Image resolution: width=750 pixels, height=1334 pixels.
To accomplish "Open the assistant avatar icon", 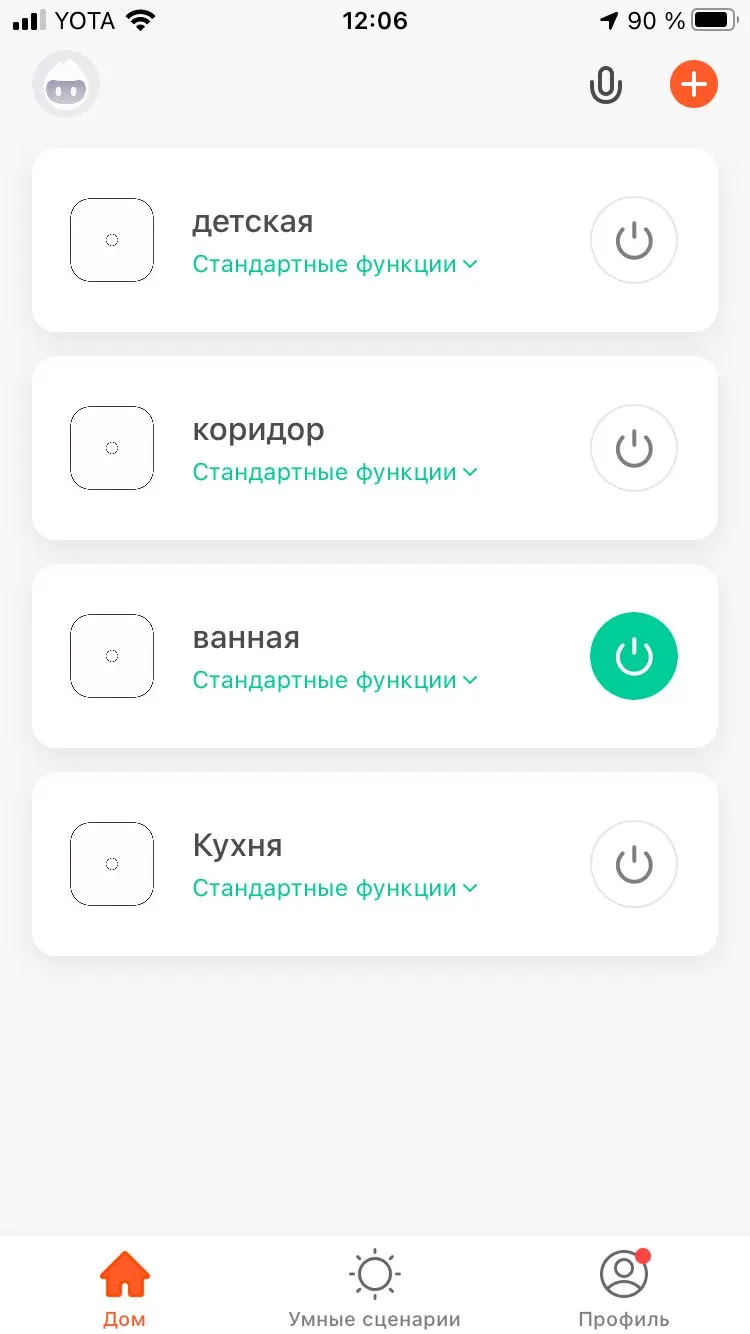I will click(66, 86).
